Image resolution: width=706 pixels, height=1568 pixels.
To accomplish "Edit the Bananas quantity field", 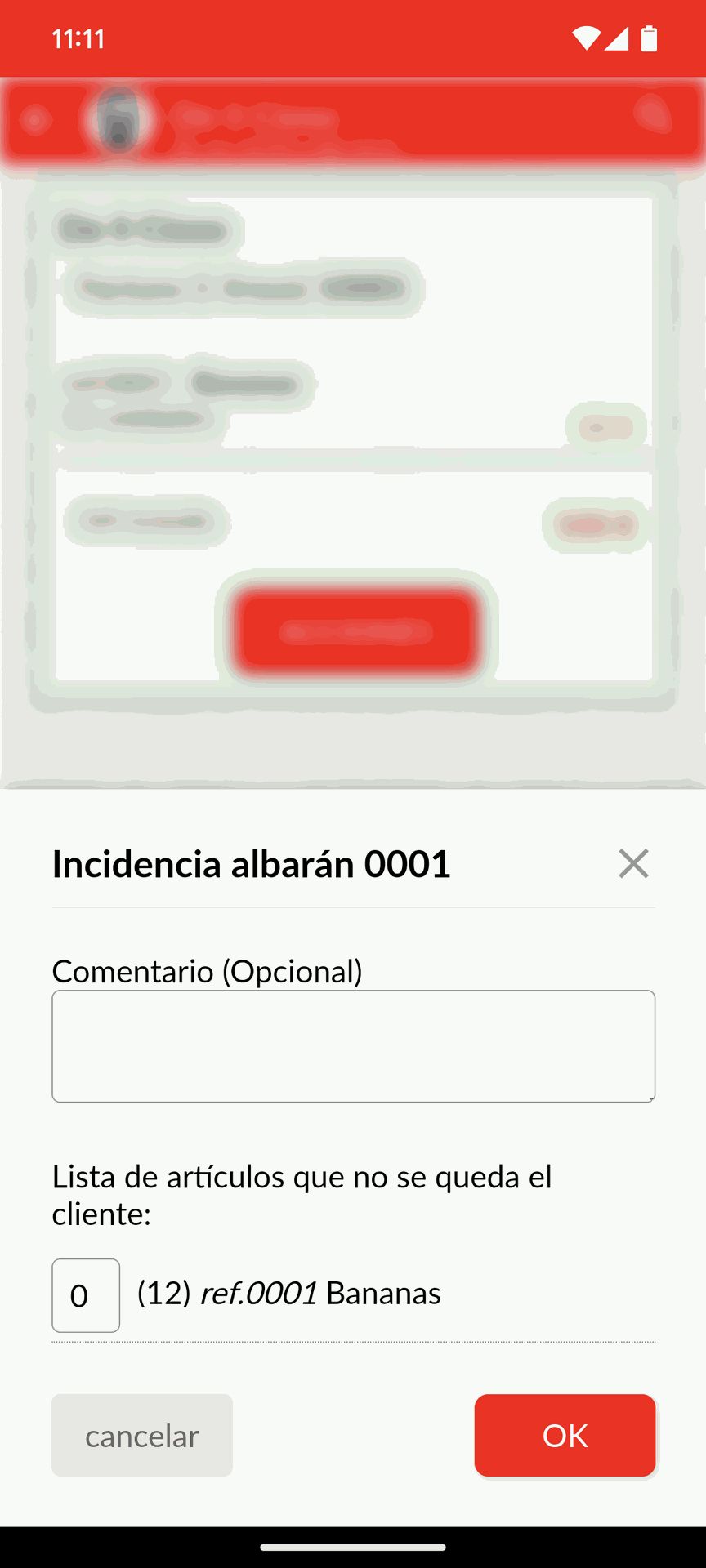I will (86, 1295).
